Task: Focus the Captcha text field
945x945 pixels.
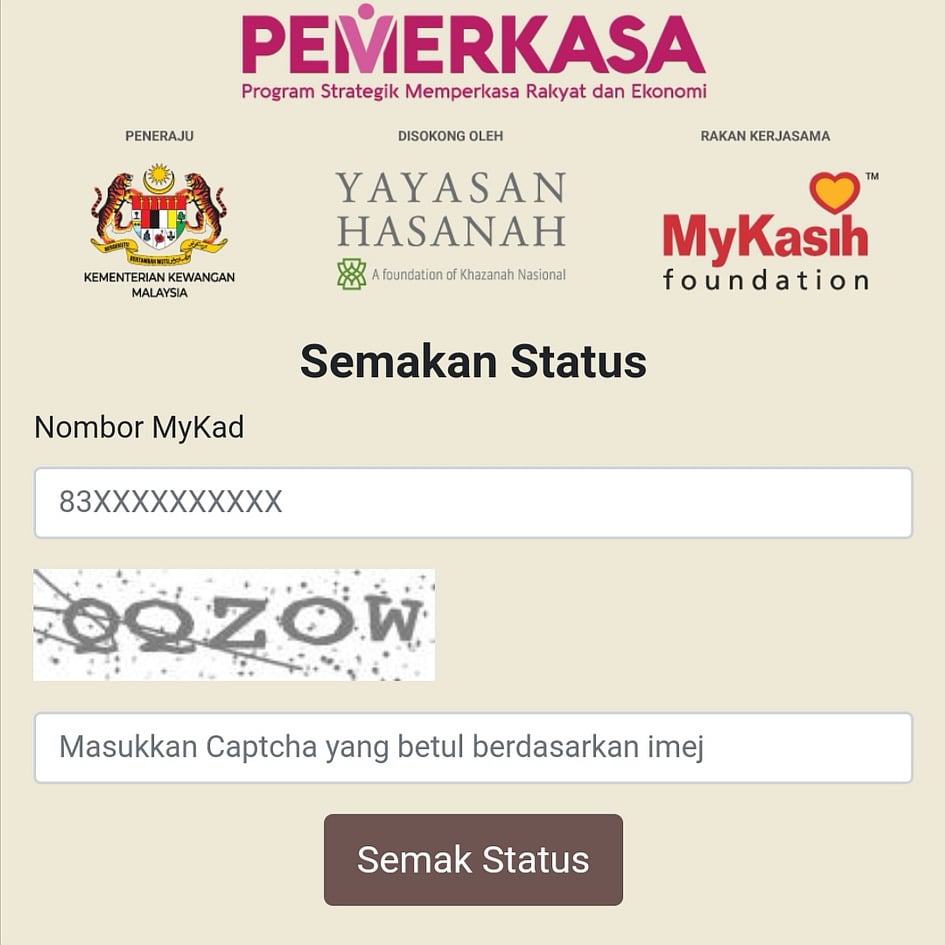Action: point(473,747)
